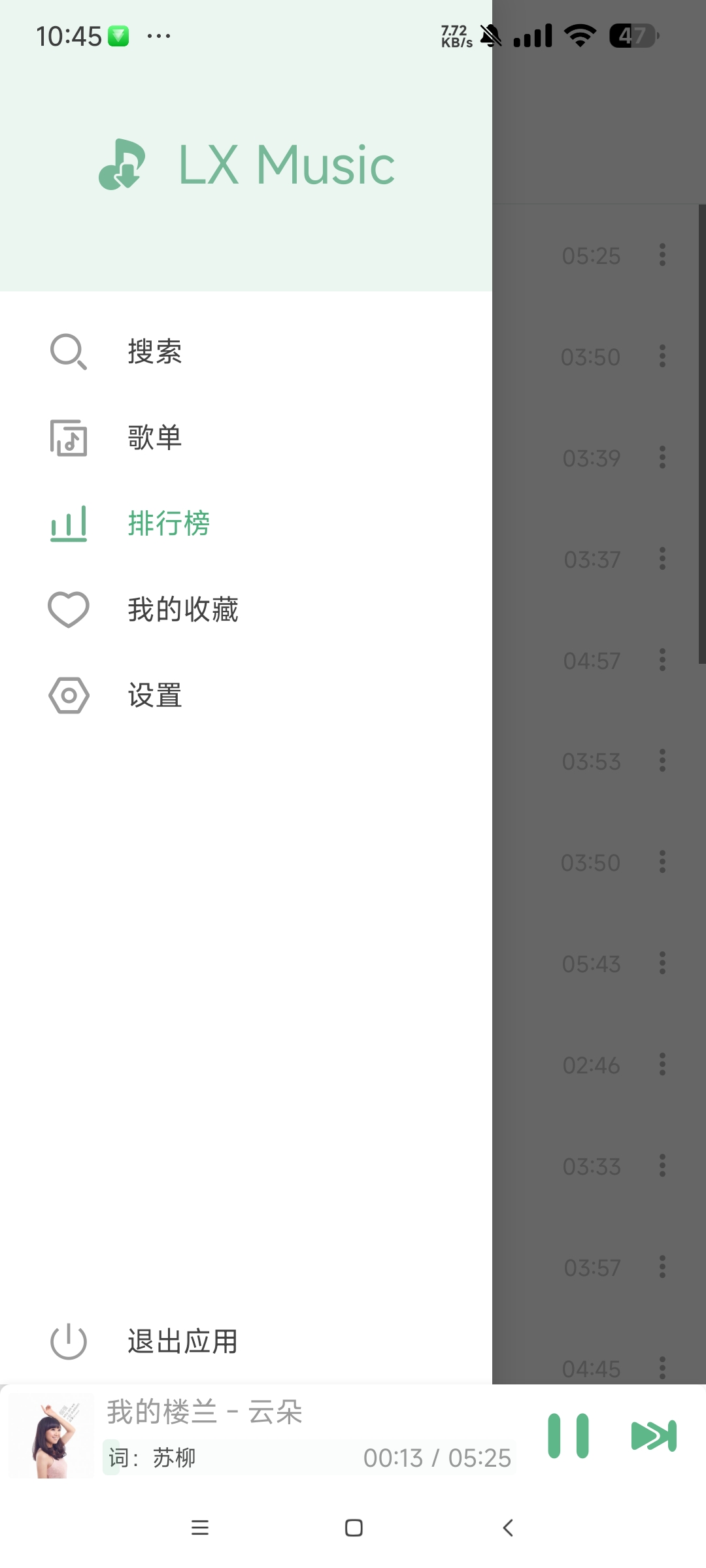Go to the 我的收藏 section
The width and height of the screenshot is (706, 1568).
coord(183,609)
